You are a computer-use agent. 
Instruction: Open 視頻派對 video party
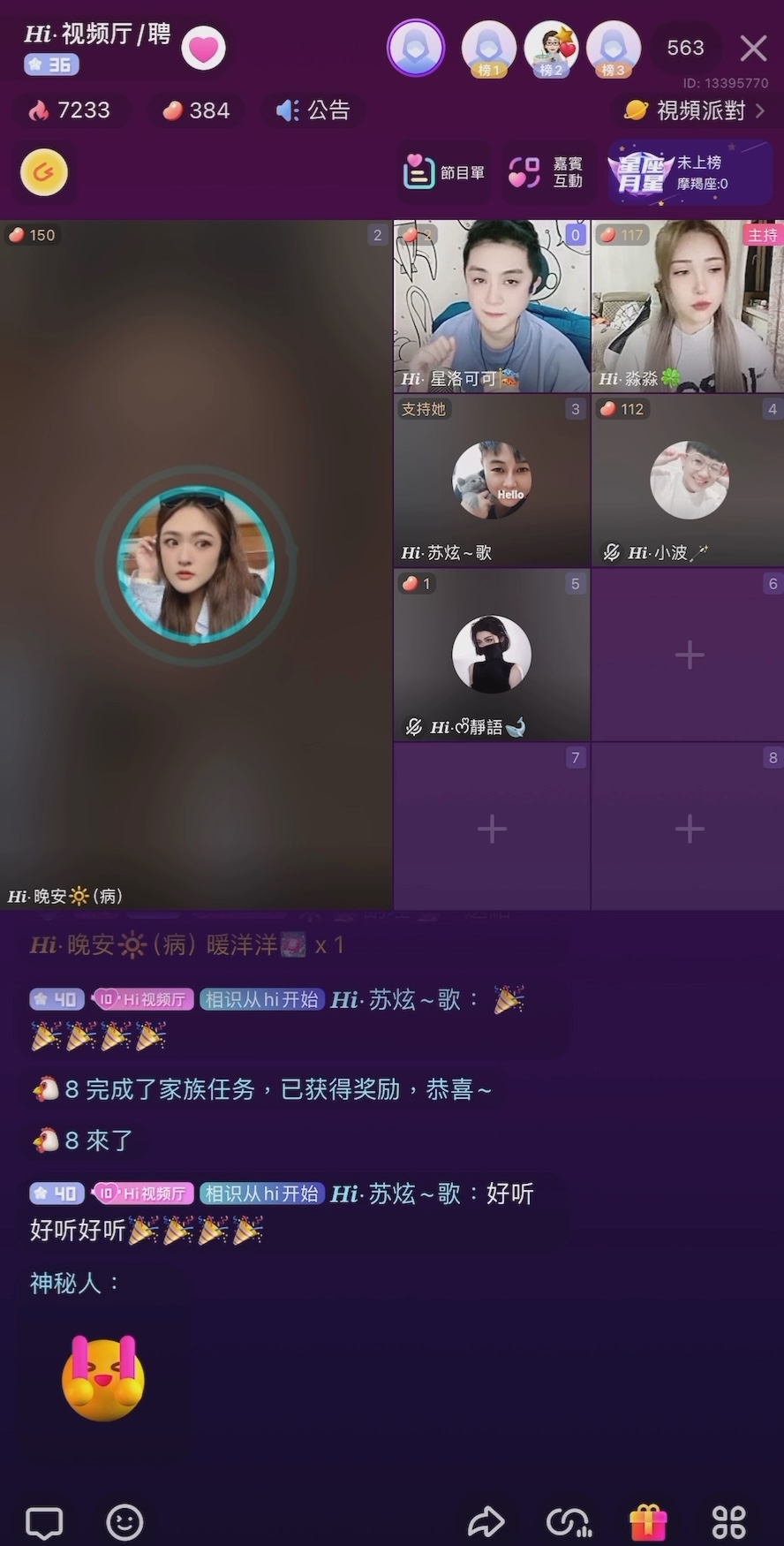694,110
